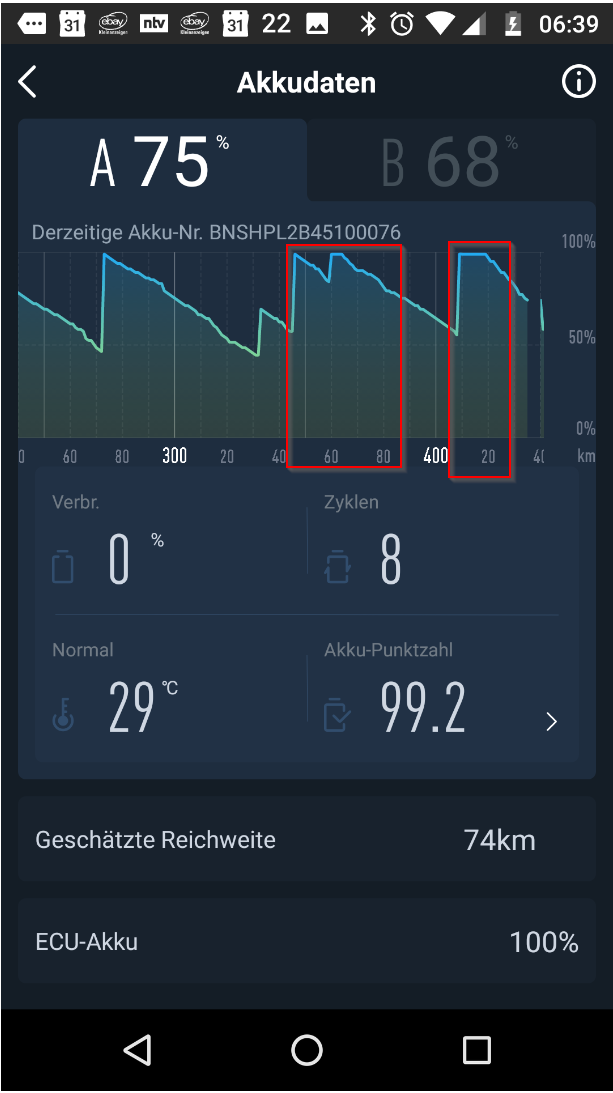Image resolution: width=613 pixels, height=1093 pixels.
Task: Go back from Akkudaten screen
Action: click(x=28, y=83)
